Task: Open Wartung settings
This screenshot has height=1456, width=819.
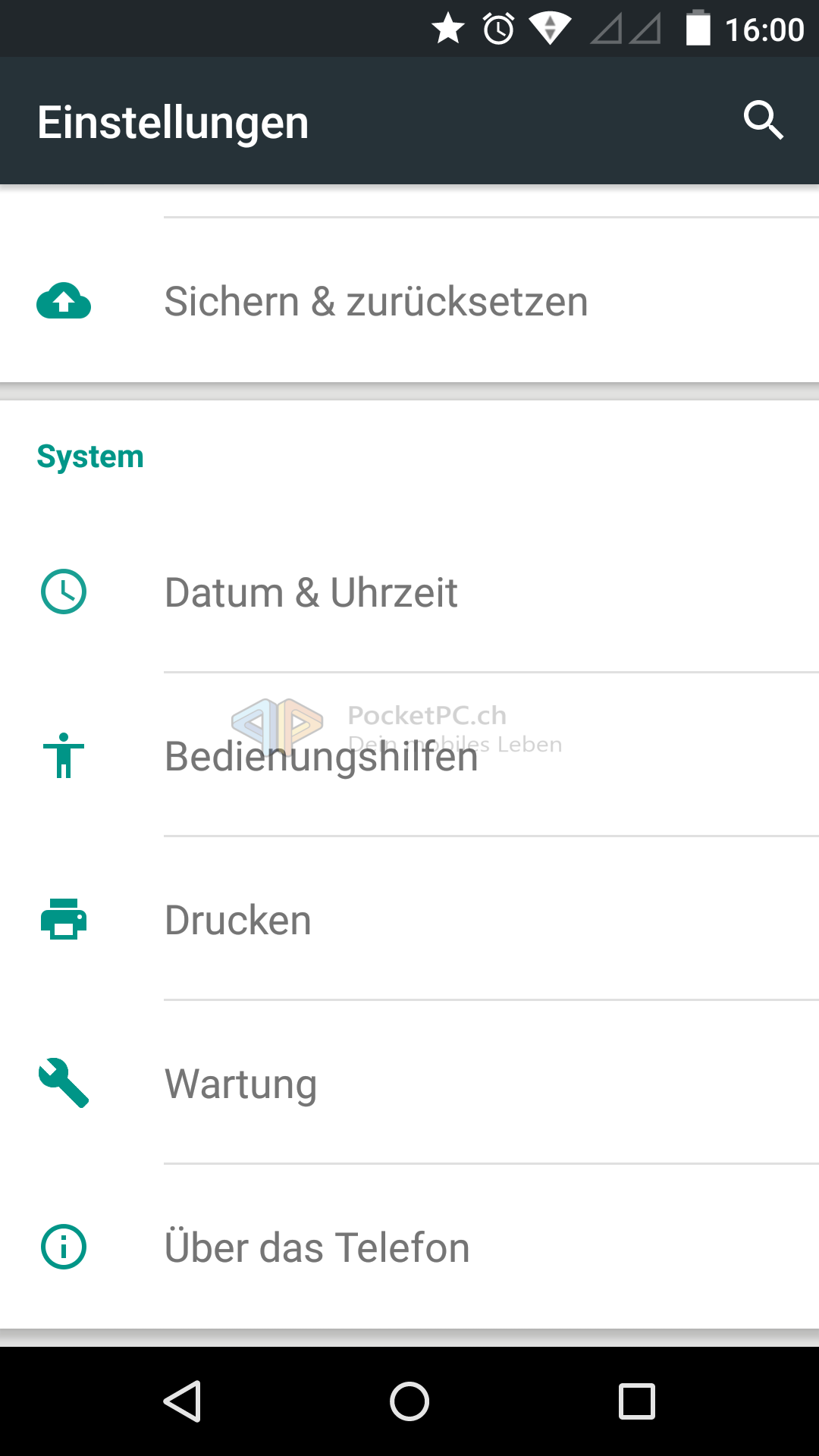Action: point(409,1083)
